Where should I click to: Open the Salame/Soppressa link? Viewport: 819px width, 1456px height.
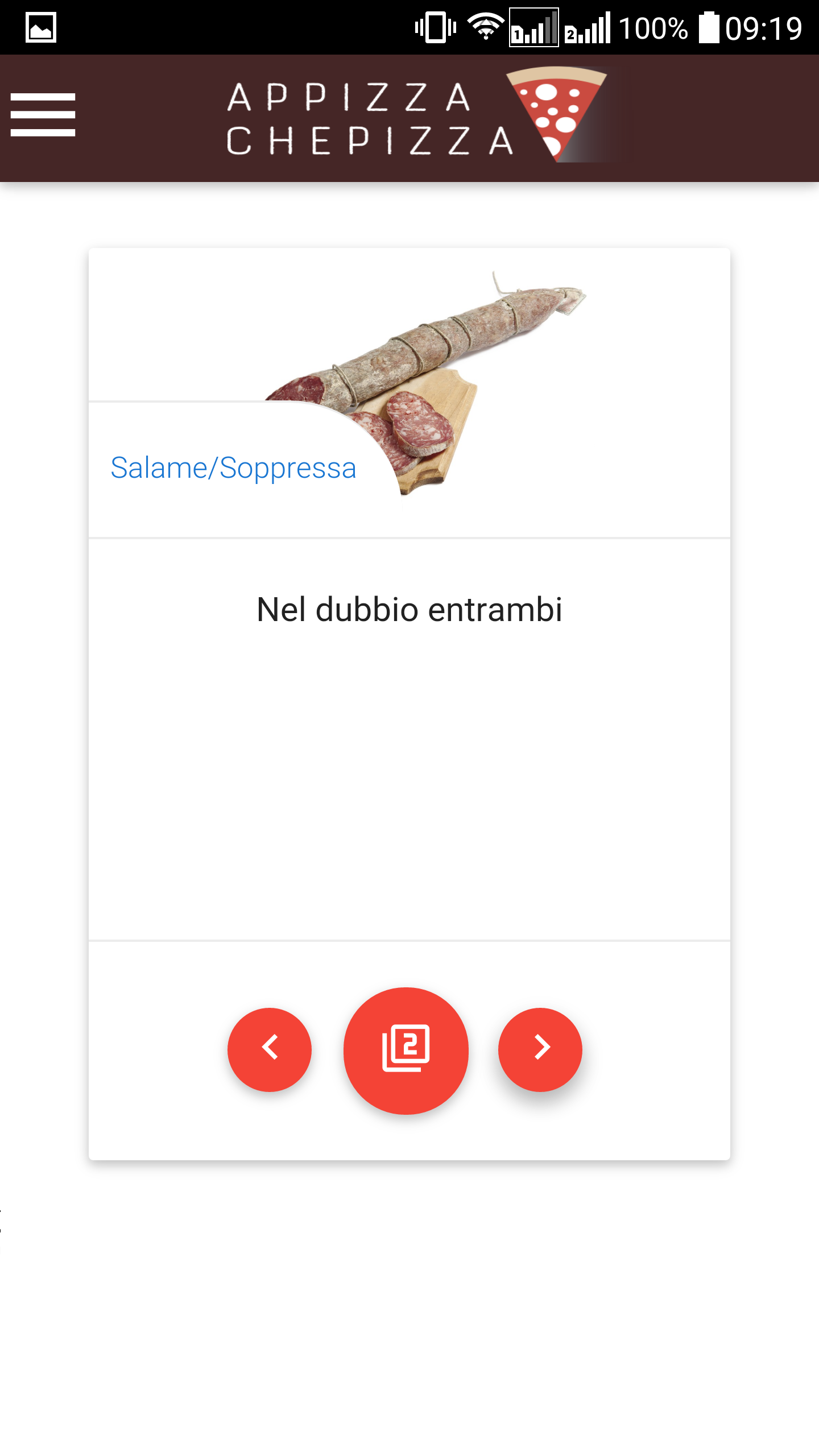pos(233,468)
